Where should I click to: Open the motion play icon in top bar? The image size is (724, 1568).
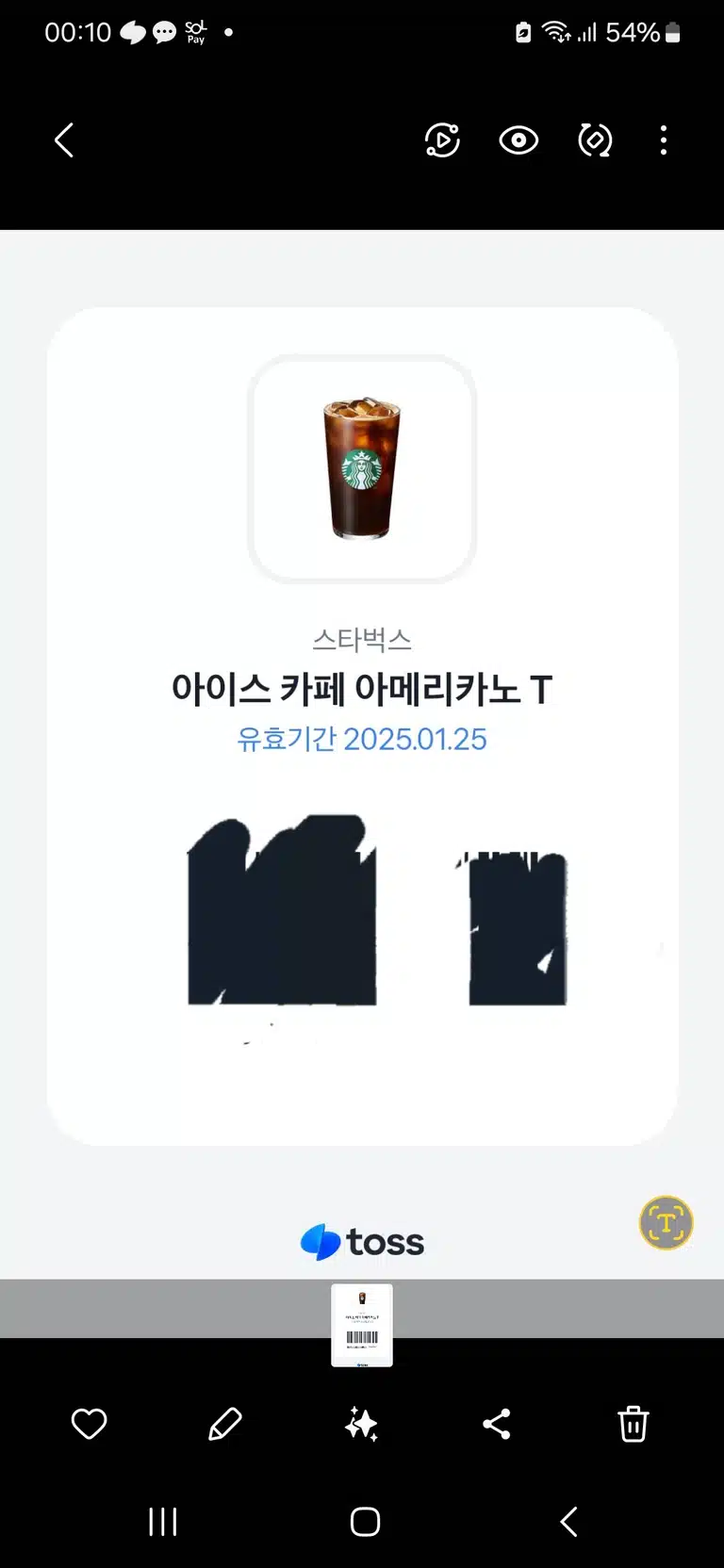[x=442, y=140]
